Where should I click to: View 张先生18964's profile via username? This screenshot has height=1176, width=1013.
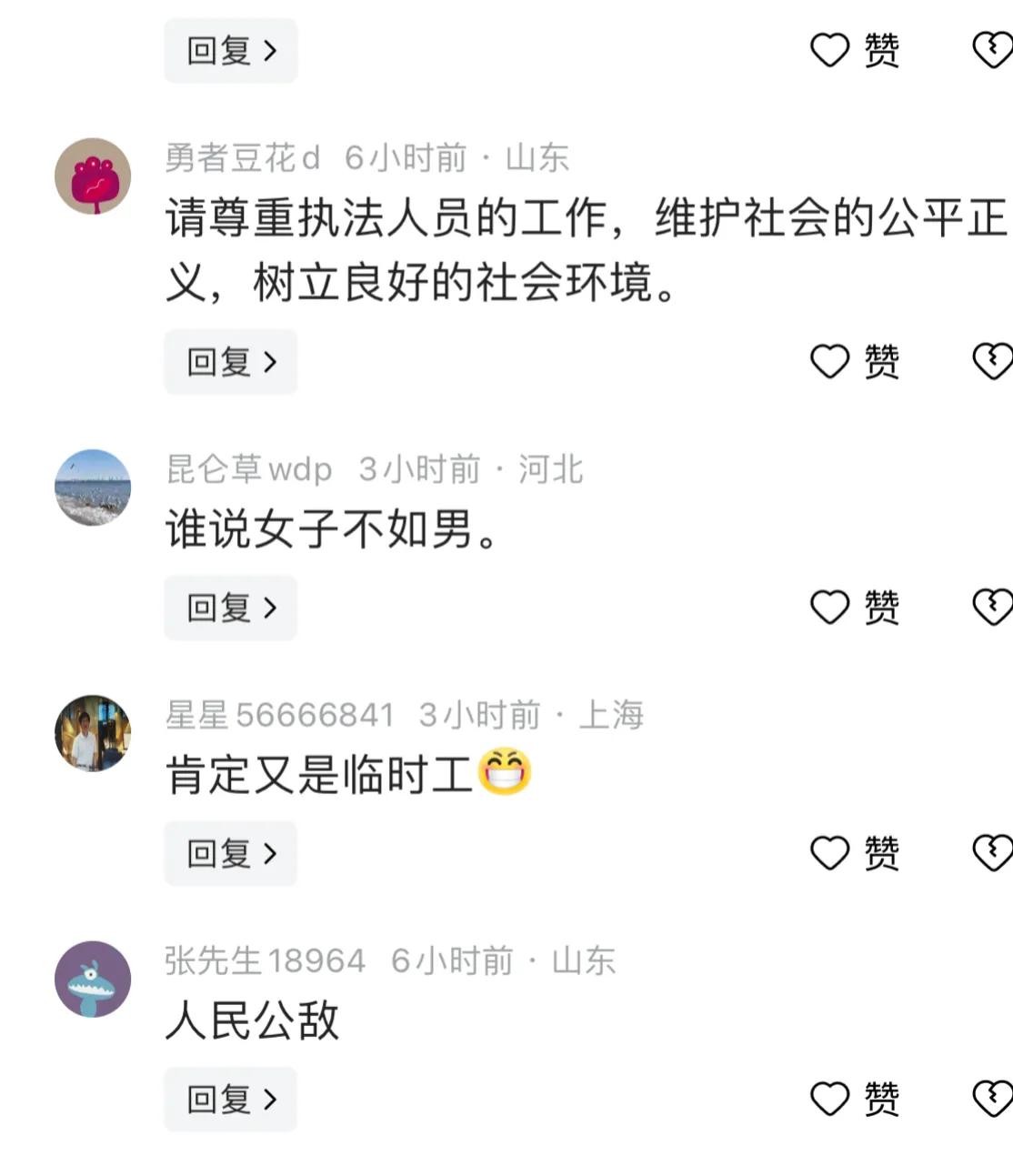265,960
